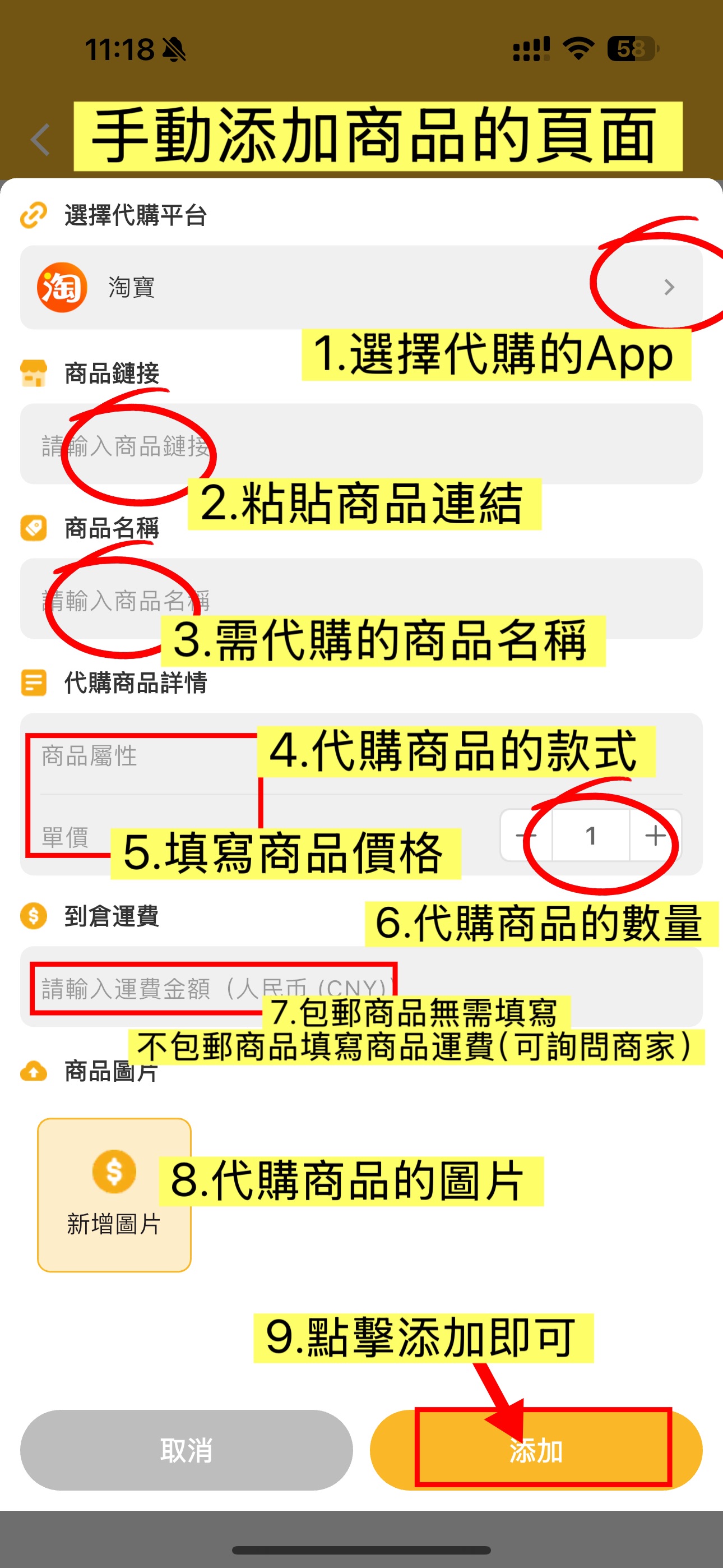Click the tag icon next to 商品名稱
This screenshot has height=1568, width=723.
(34, 528)
